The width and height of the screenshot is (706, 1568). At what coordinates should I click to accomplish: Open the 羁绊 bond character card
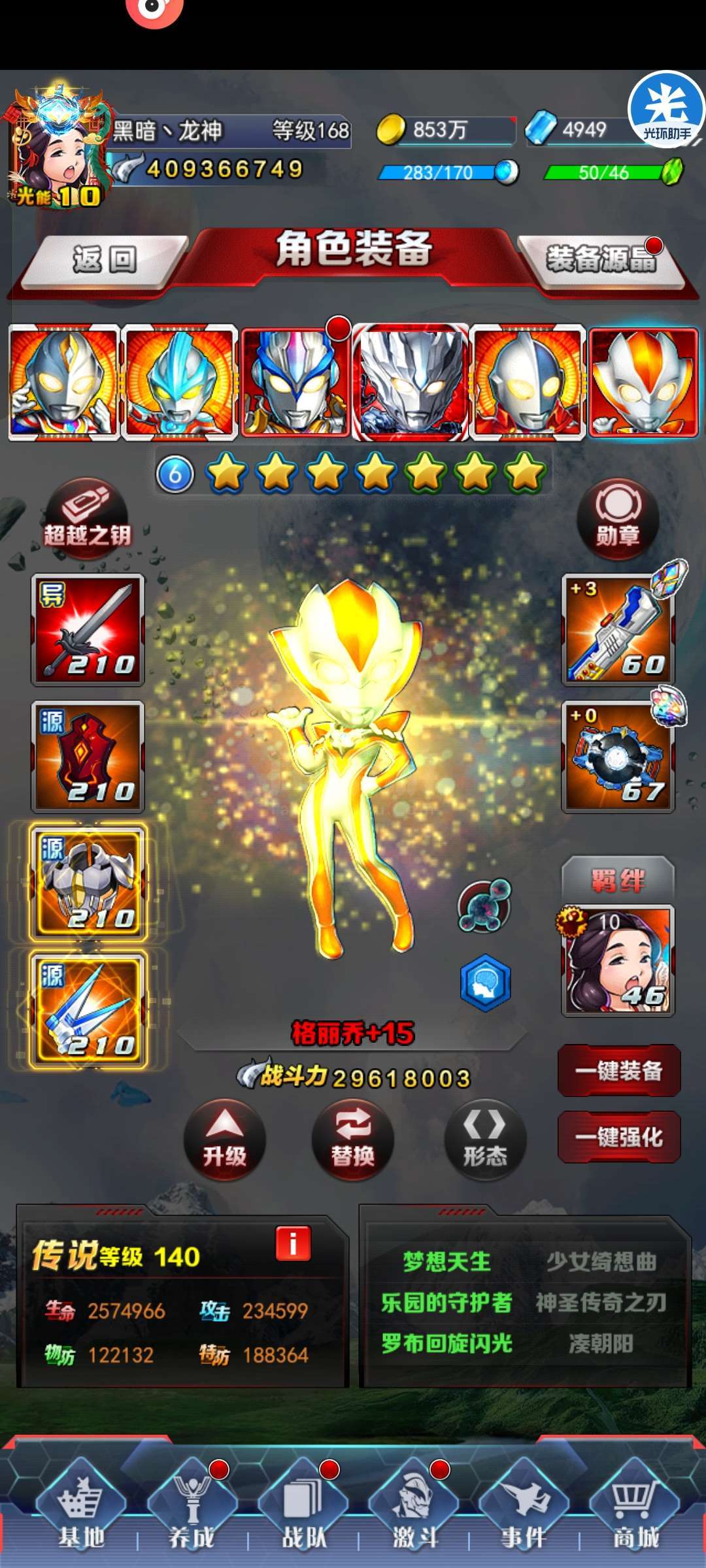coord(618,960)
